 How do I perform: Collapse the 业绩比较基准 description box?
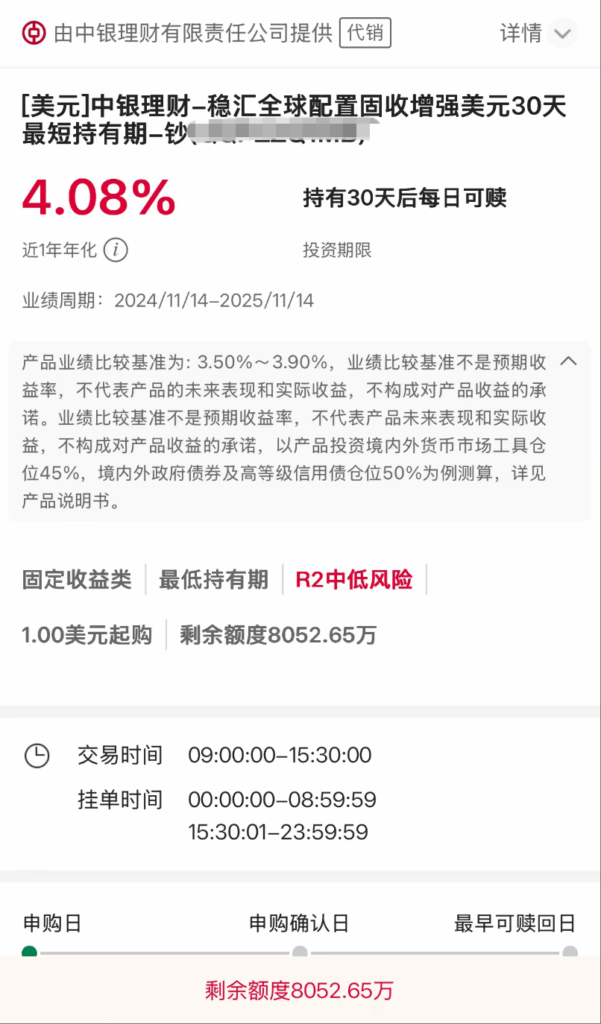[568, 361]
